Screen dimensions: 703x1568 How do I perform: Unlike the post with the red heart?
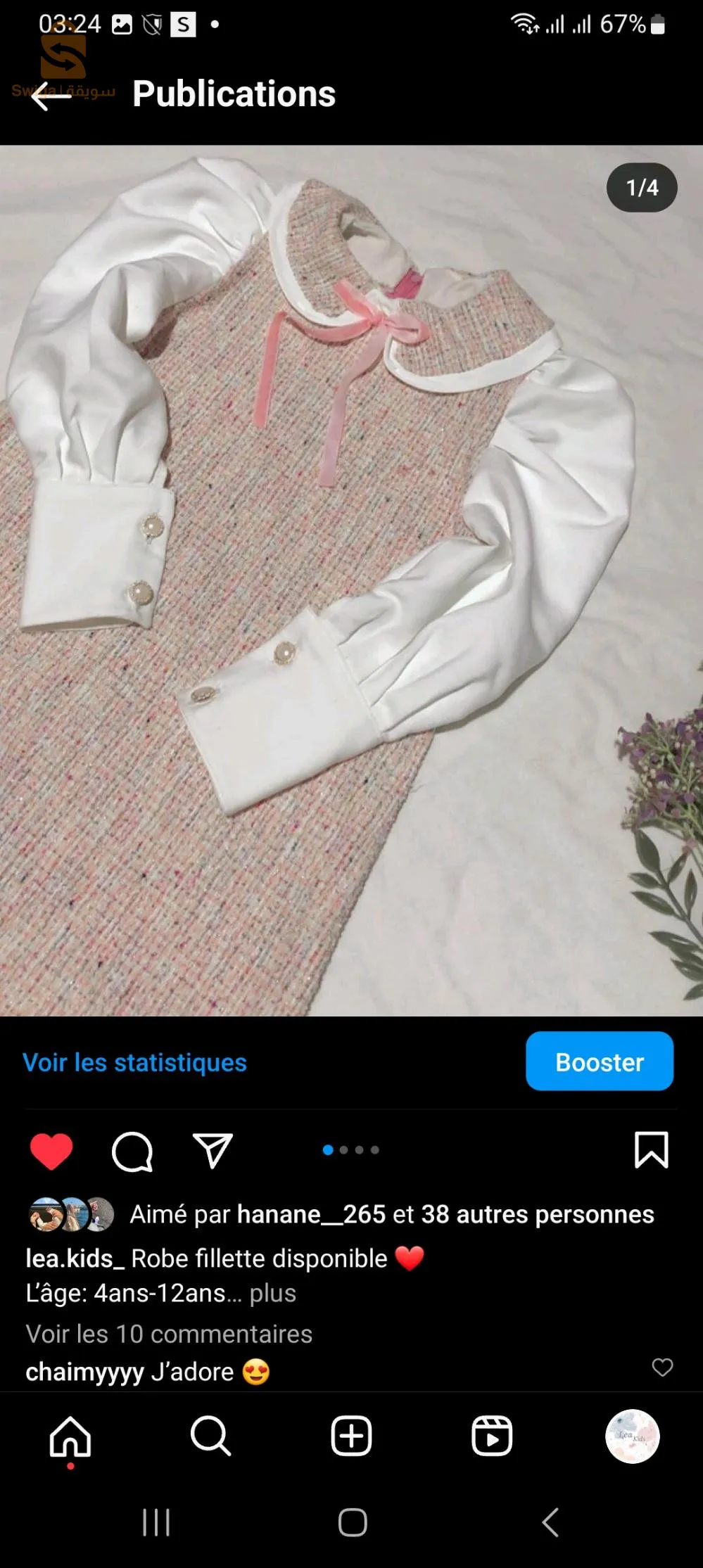click(51, 1152)
